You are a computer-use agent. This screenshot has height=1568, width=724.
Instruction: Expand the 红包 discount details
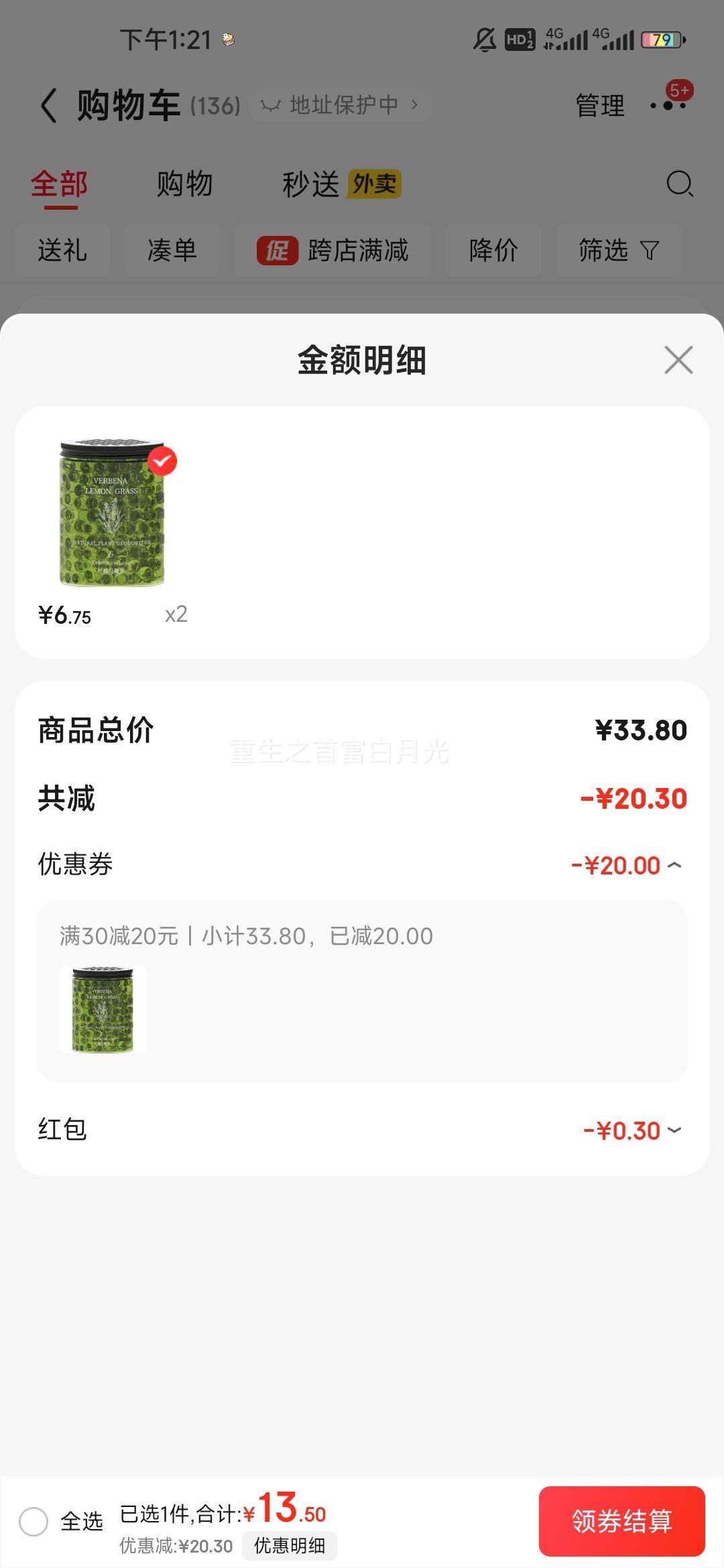coord(675,1130)
